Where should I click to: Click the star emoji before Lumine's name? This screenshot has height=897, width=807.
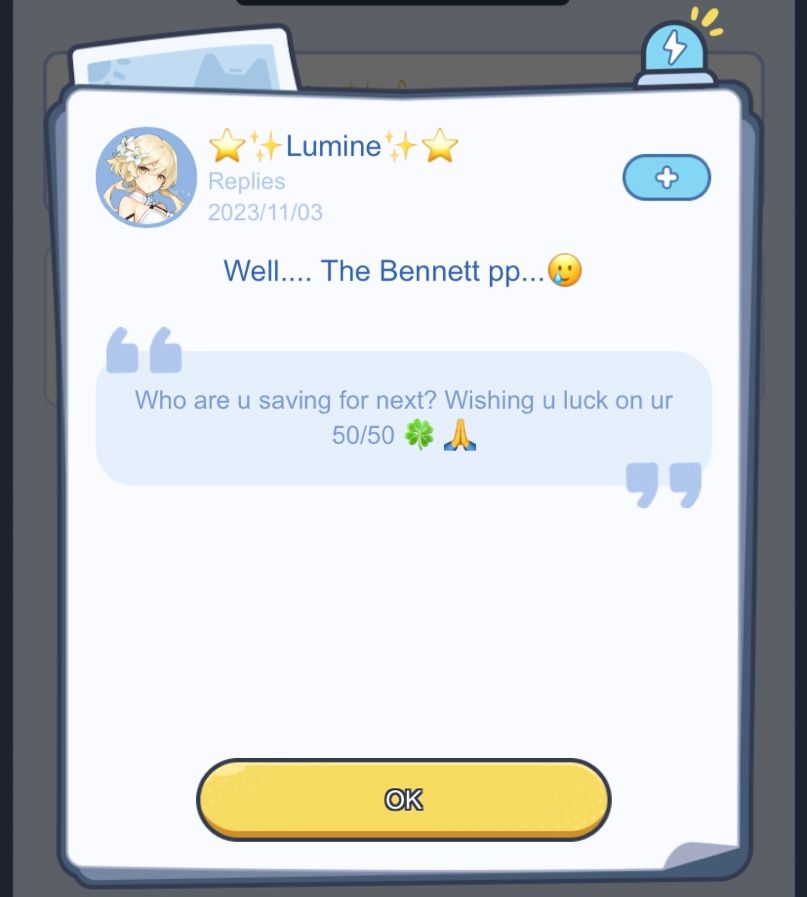click(229, 146)
